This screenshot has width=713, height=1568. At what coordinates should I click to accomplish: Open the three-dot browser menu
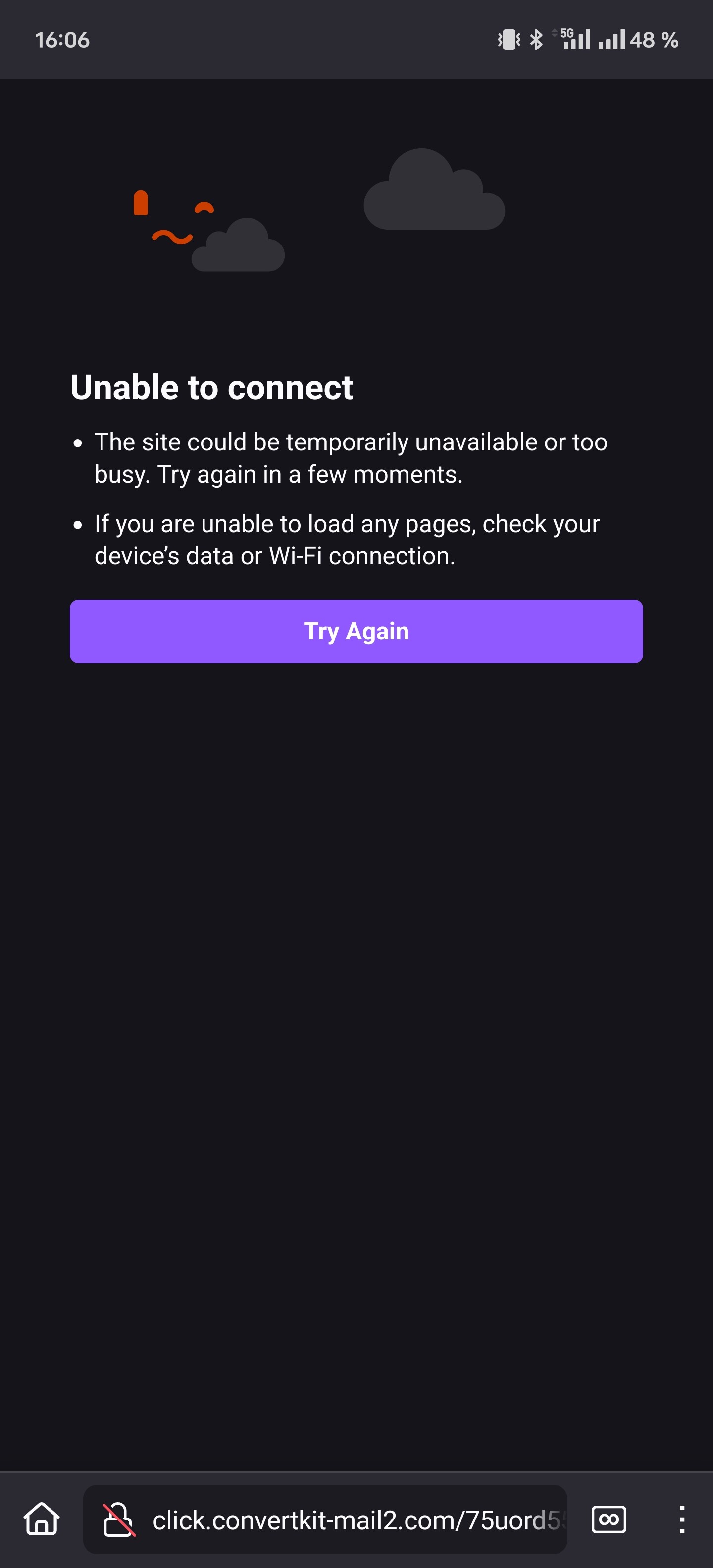point(682,1519)
